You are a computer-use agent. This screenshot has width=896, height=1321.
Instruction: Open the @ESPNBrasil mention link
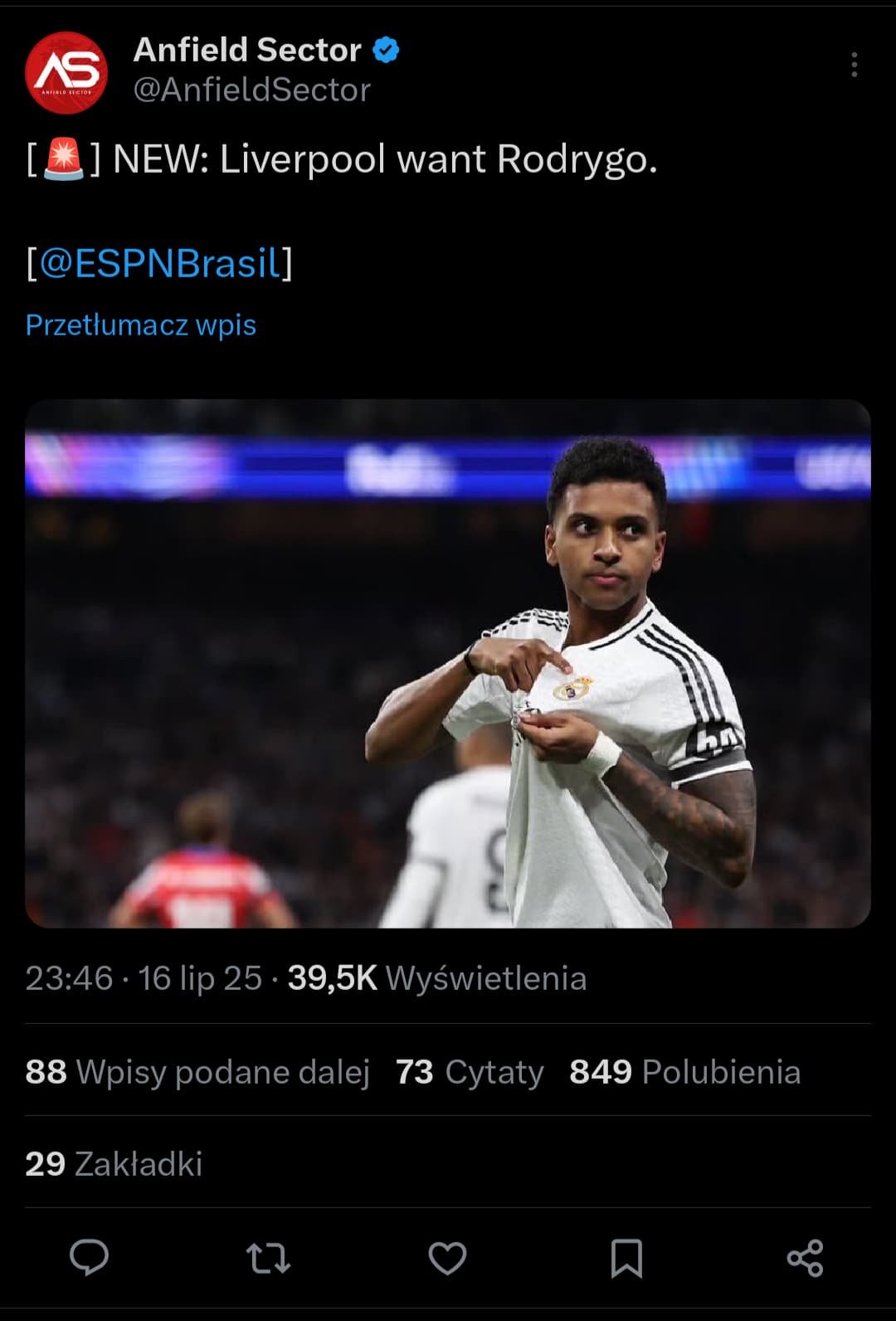coord(159,263)
